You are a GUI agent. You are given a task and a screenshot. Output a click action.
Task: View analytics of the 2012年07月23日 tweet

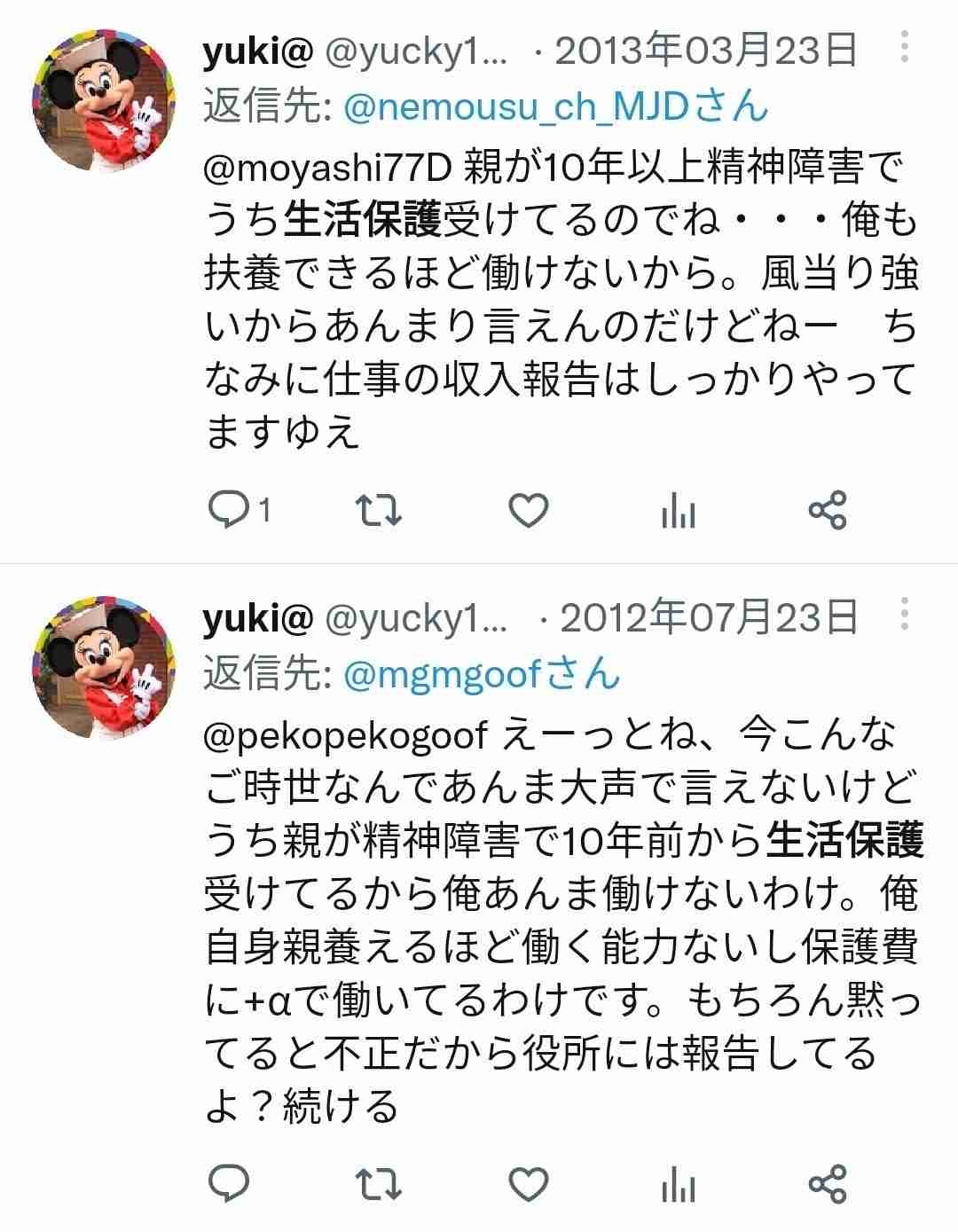tap(679, 1185)
